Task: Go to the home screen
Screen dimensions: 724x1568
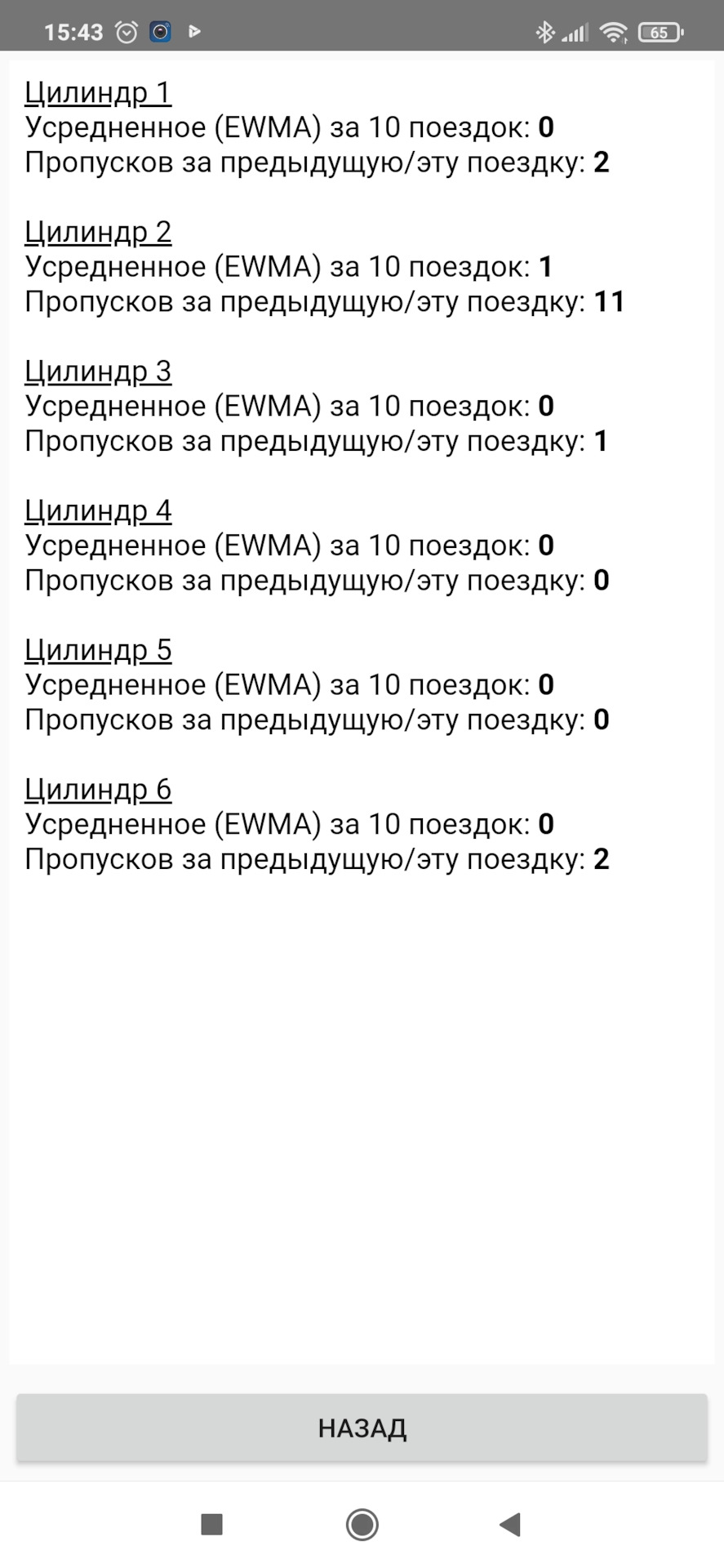Action: coord(362,1524)
